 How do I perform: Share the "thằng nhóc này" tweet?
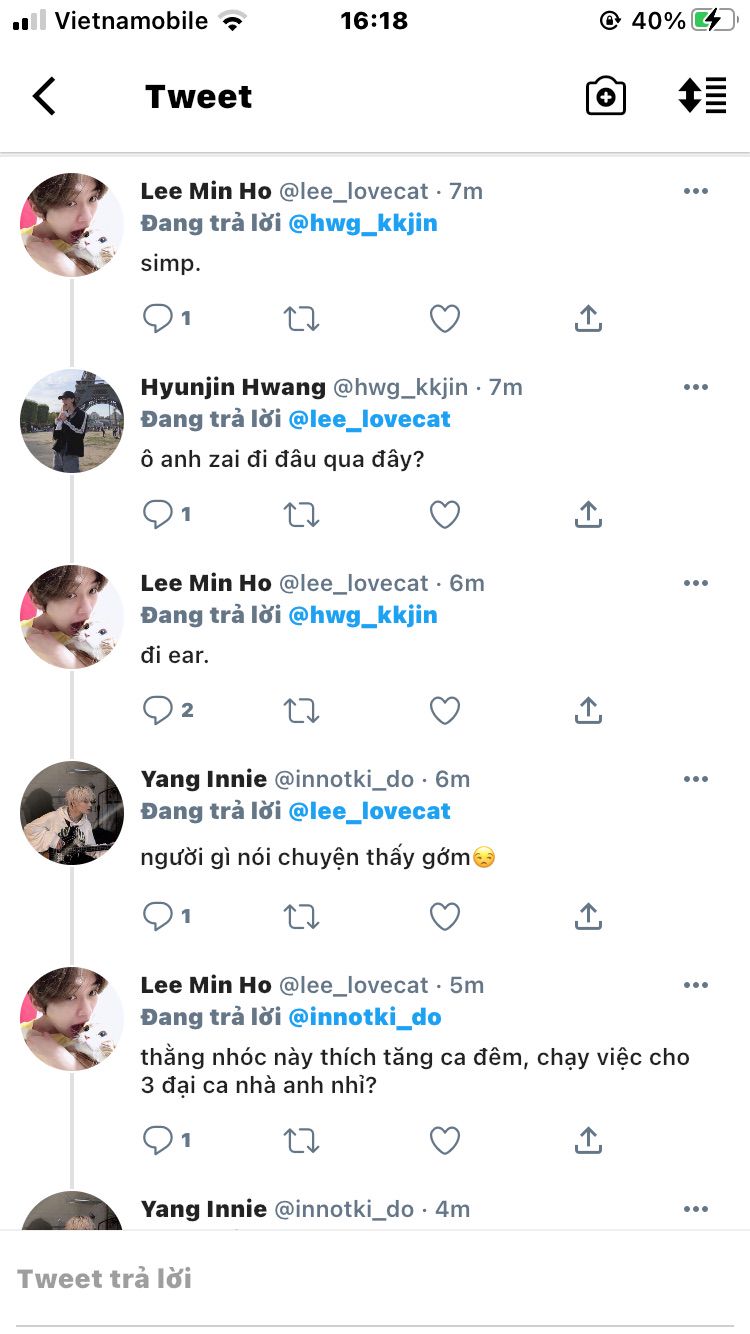click(x=588, y=1141)
